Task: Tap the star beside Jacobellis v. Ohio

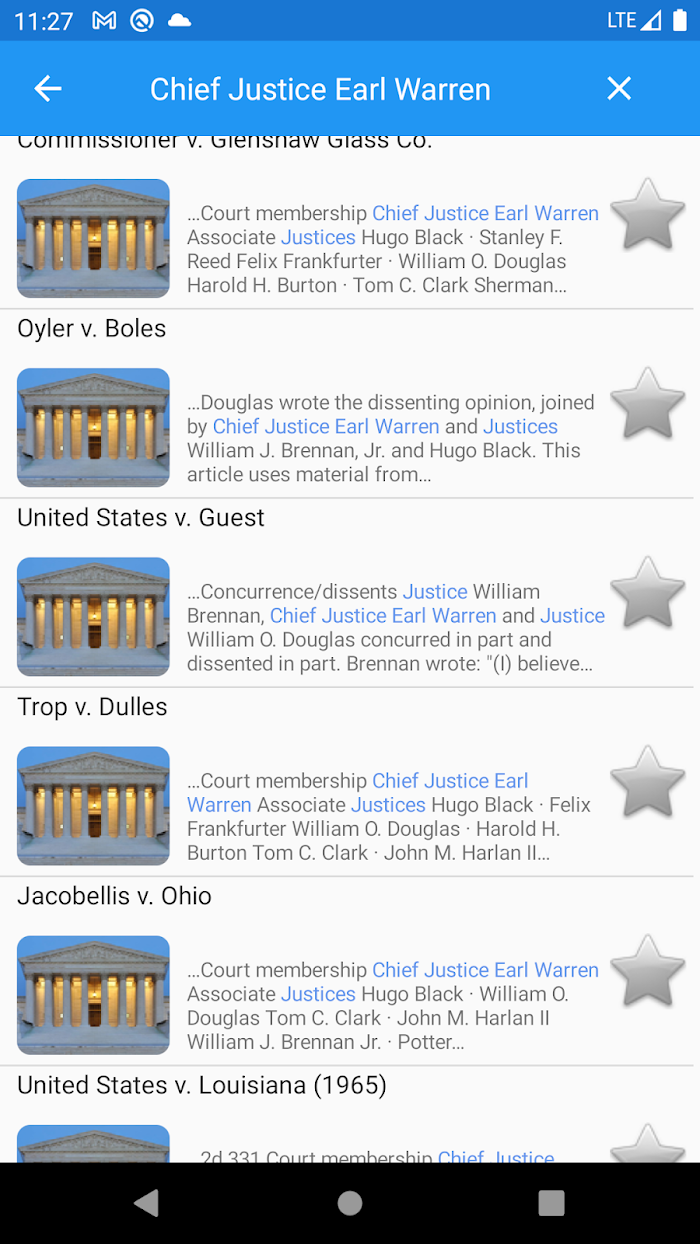Action: [x=647, y=970]
